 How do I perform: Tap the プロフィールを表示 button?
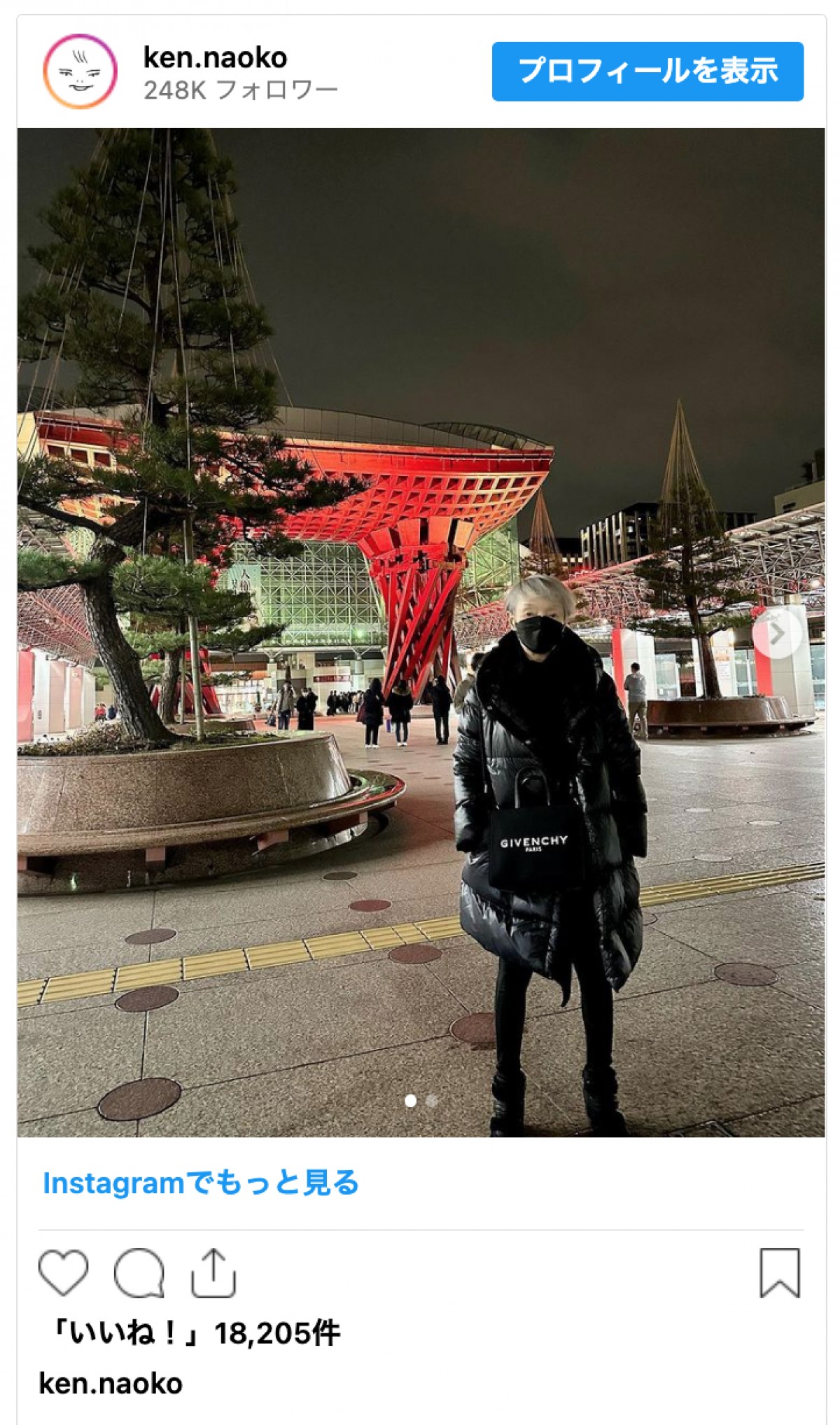pyautogui.click(x=647, y=71)
